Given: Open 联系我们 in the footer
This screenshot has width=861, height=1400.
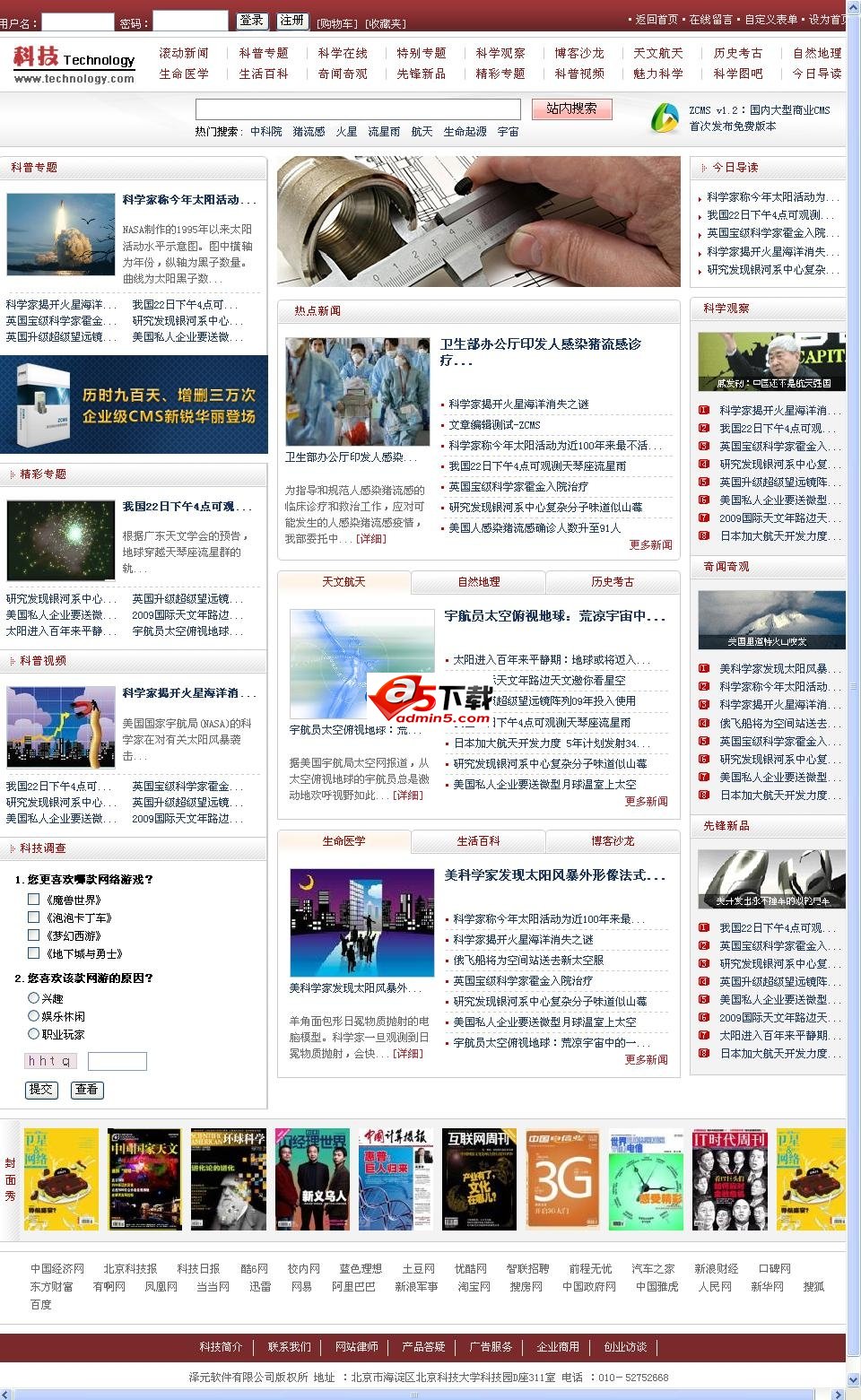Looking at the screenshot, I should (x=289, y=1347).
